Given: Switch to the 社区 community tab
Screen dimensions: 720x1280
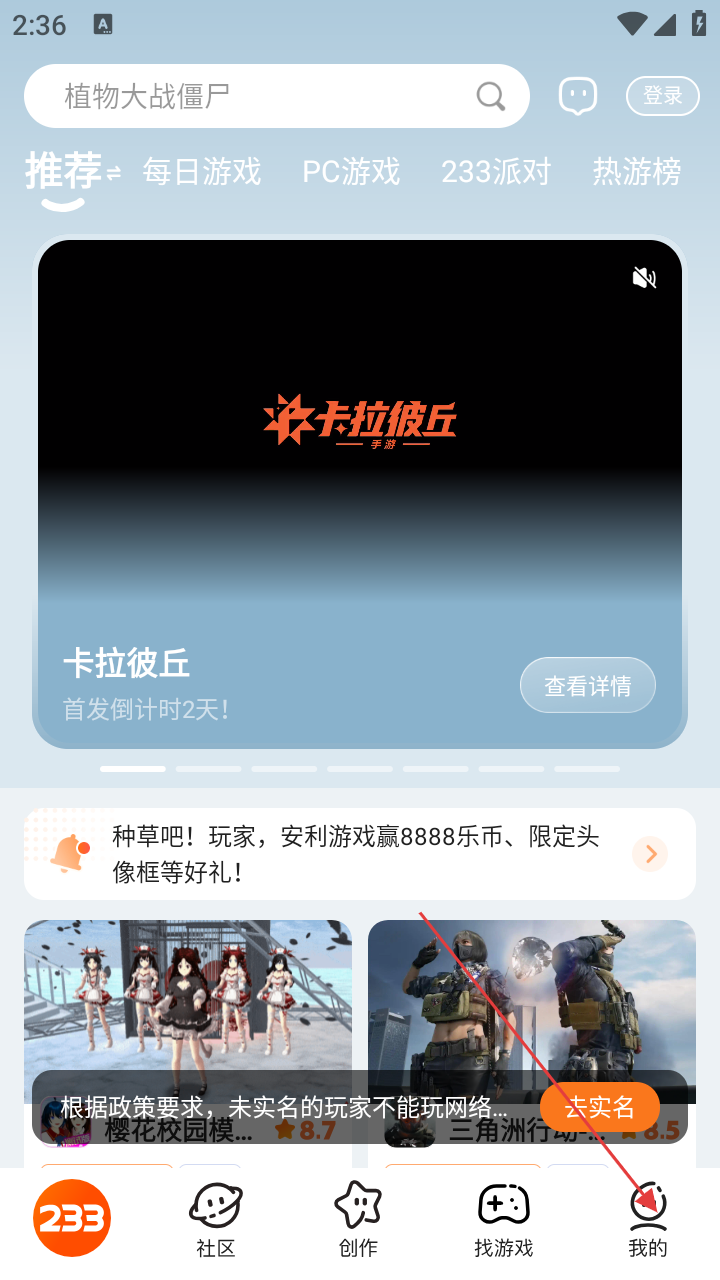Looking at the screenshot, I should coord(216,1220).
